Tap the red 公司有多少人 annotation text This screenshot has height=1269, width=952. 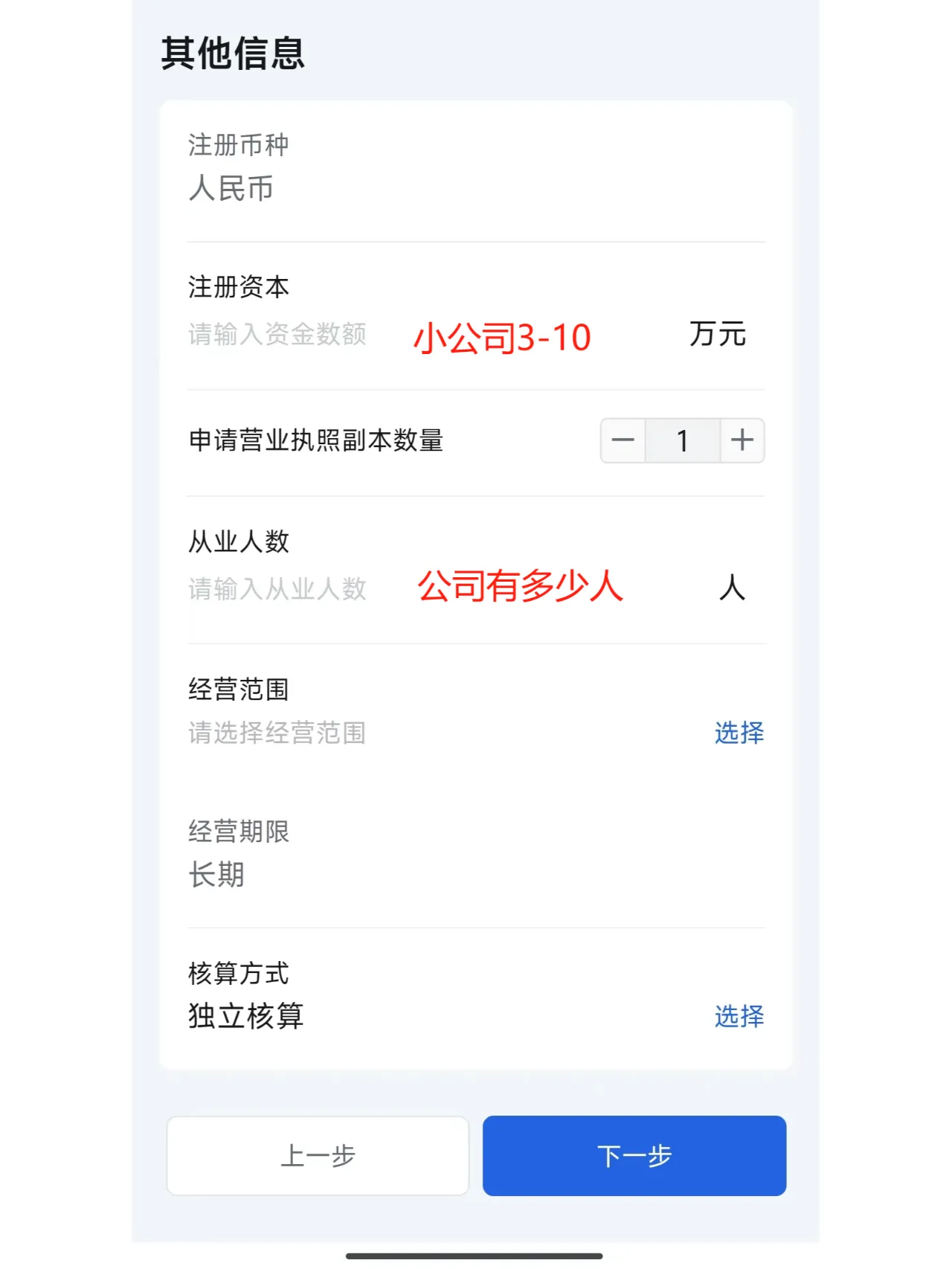(x=521, y=590)
